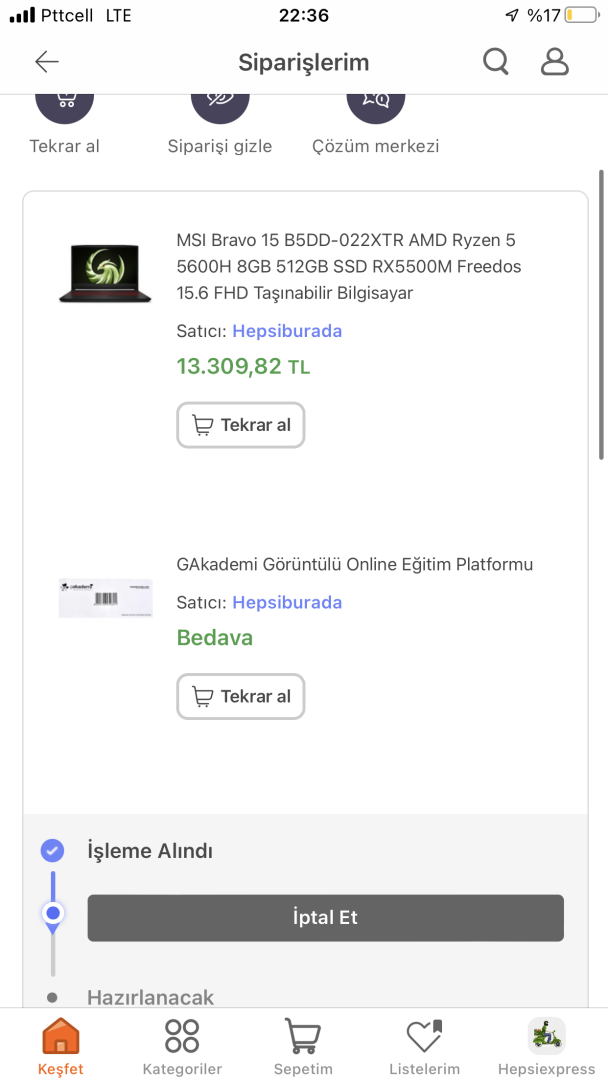608x1080 pixels.
Task: Open the search icon in the header
Action: pyautogui.click(x=496, y=62)
